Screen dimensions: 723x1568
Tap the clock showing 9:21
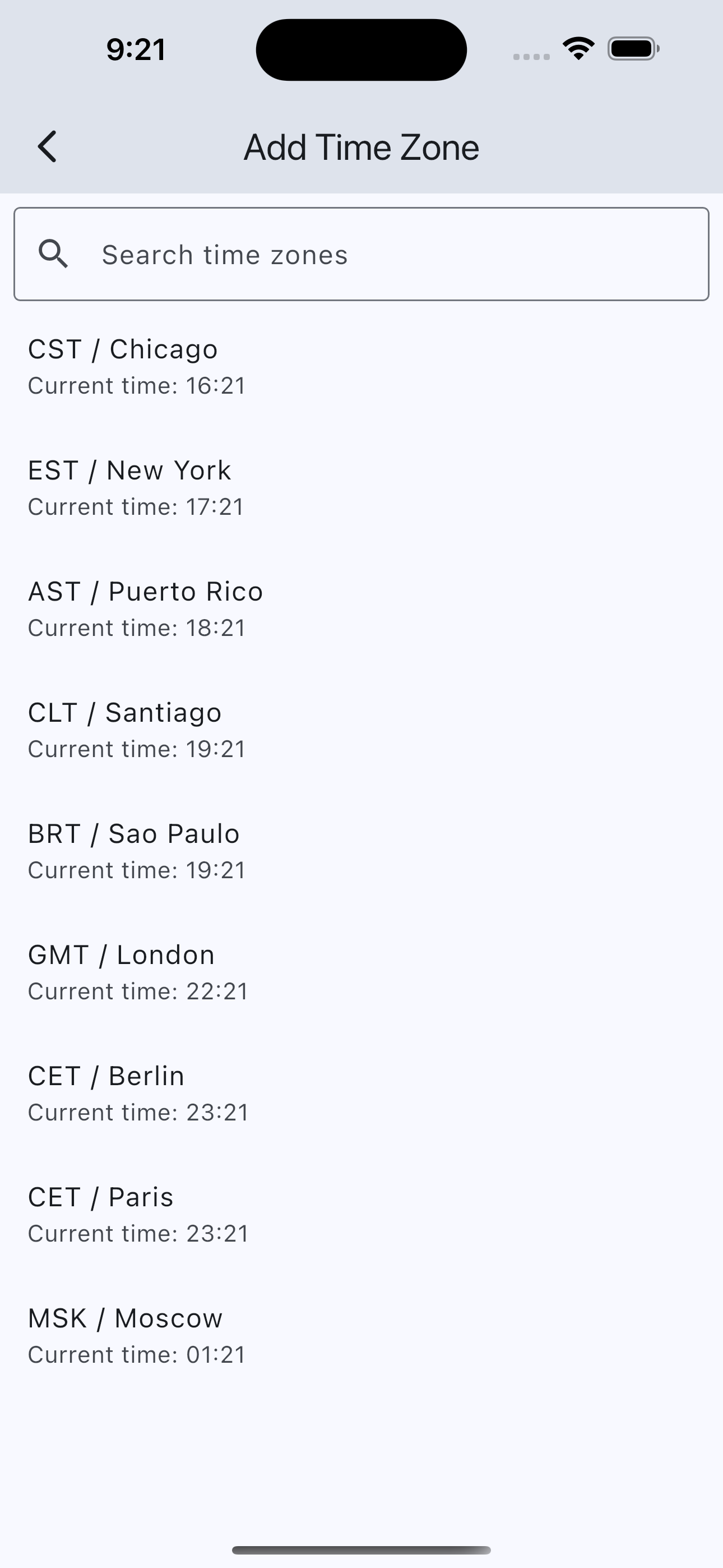(x=135, y=49)
